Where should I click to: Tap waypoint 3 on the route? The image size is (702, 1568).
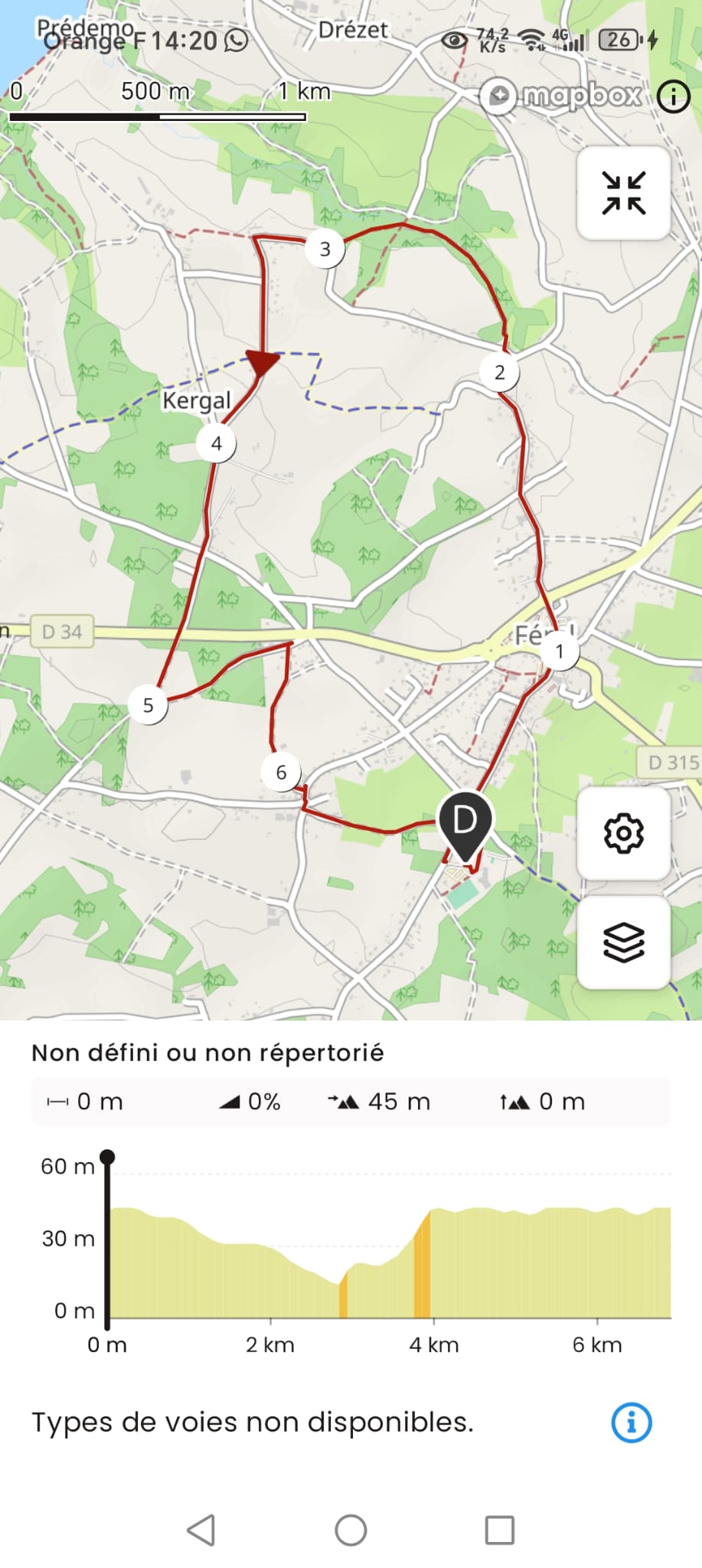coord(325,249)
